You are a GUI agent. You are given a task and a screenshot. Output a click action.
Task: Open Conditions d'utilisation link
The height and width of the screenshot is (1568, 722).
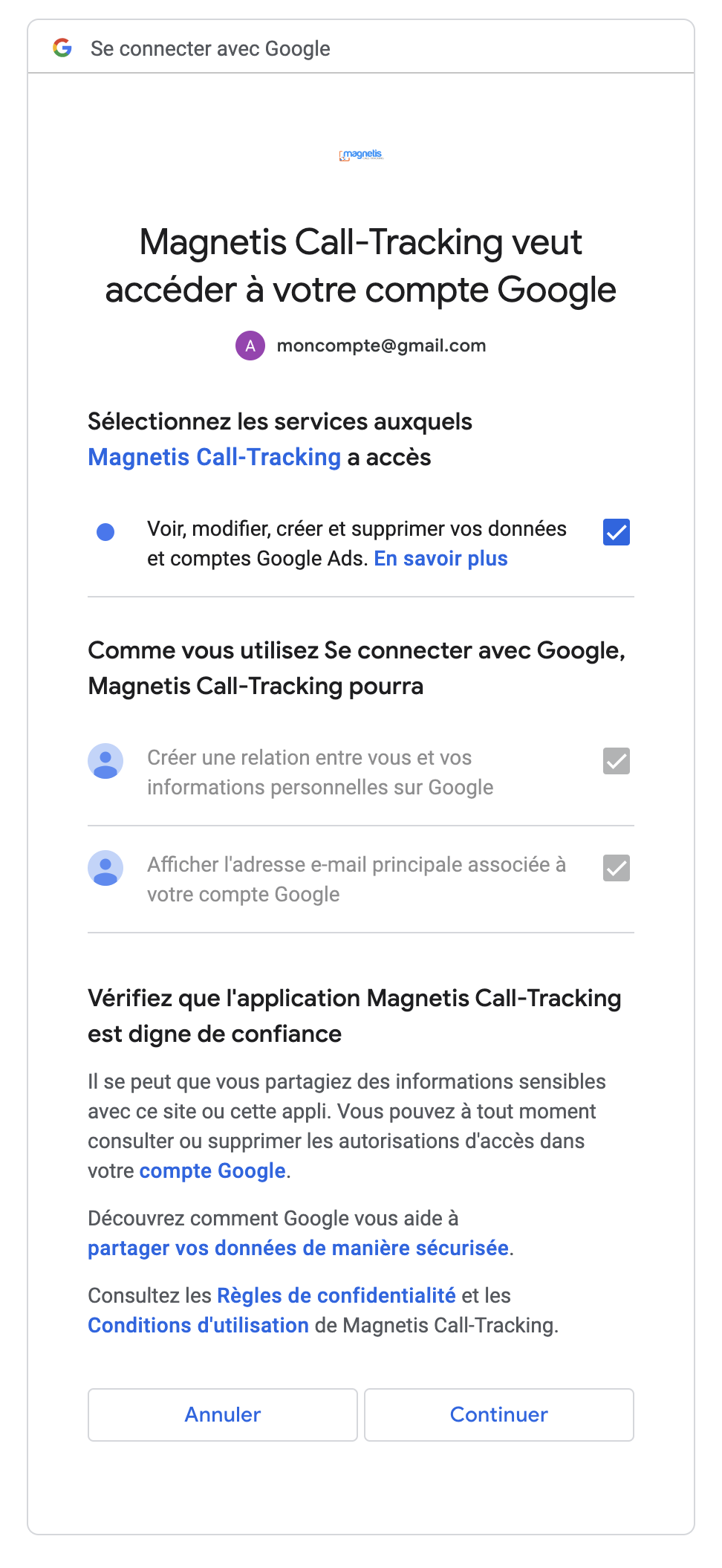198,1326
